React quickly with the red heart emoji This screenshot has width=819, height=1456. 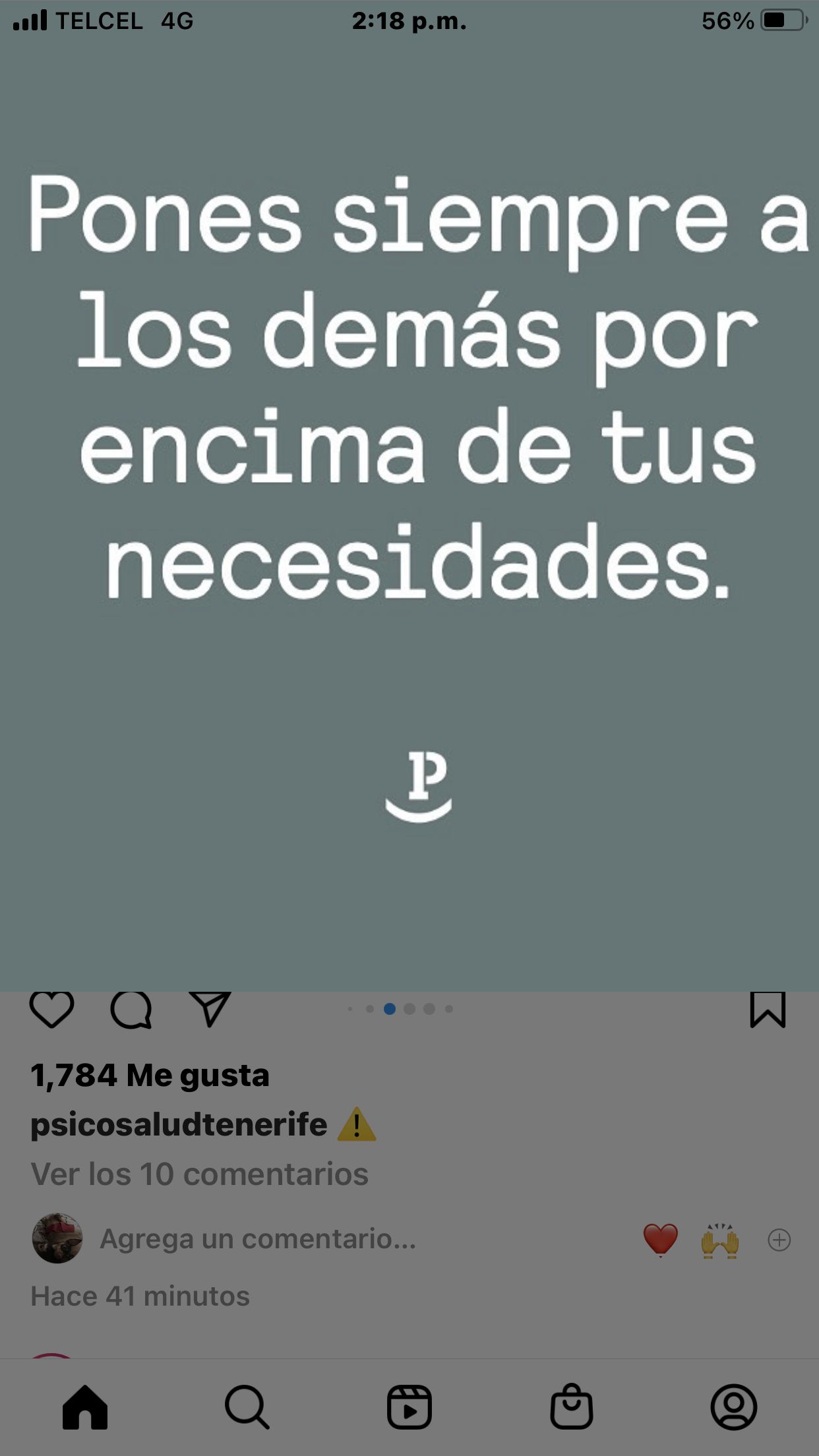pos(660,1240)
